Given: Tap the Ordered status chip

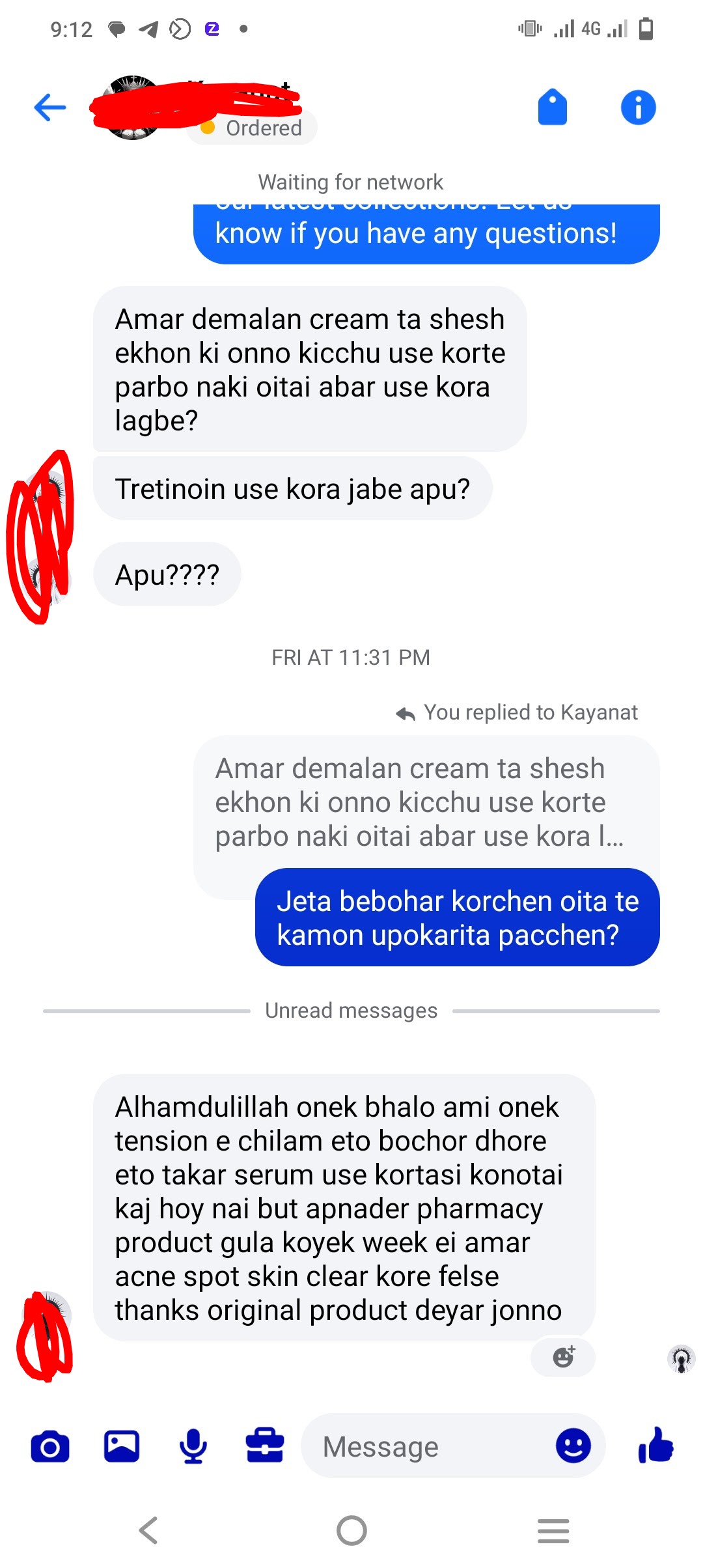Looking at the screenshot, I should [253, 128].
